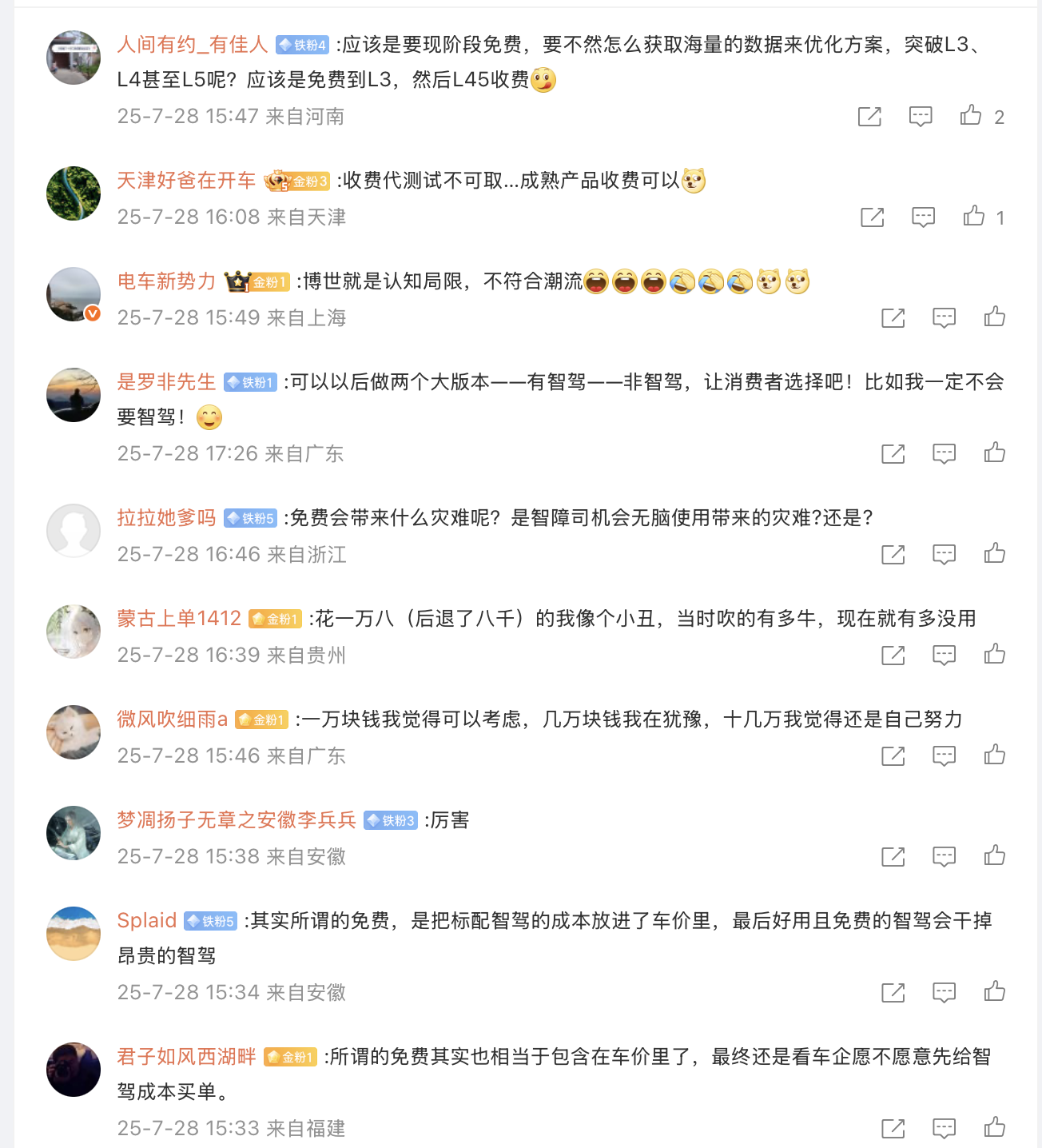Image resolution: width=1042 pixels, height=1148 pixels.
Task: Open 电车新势力's avatar
Action: (x=74, y=294)
